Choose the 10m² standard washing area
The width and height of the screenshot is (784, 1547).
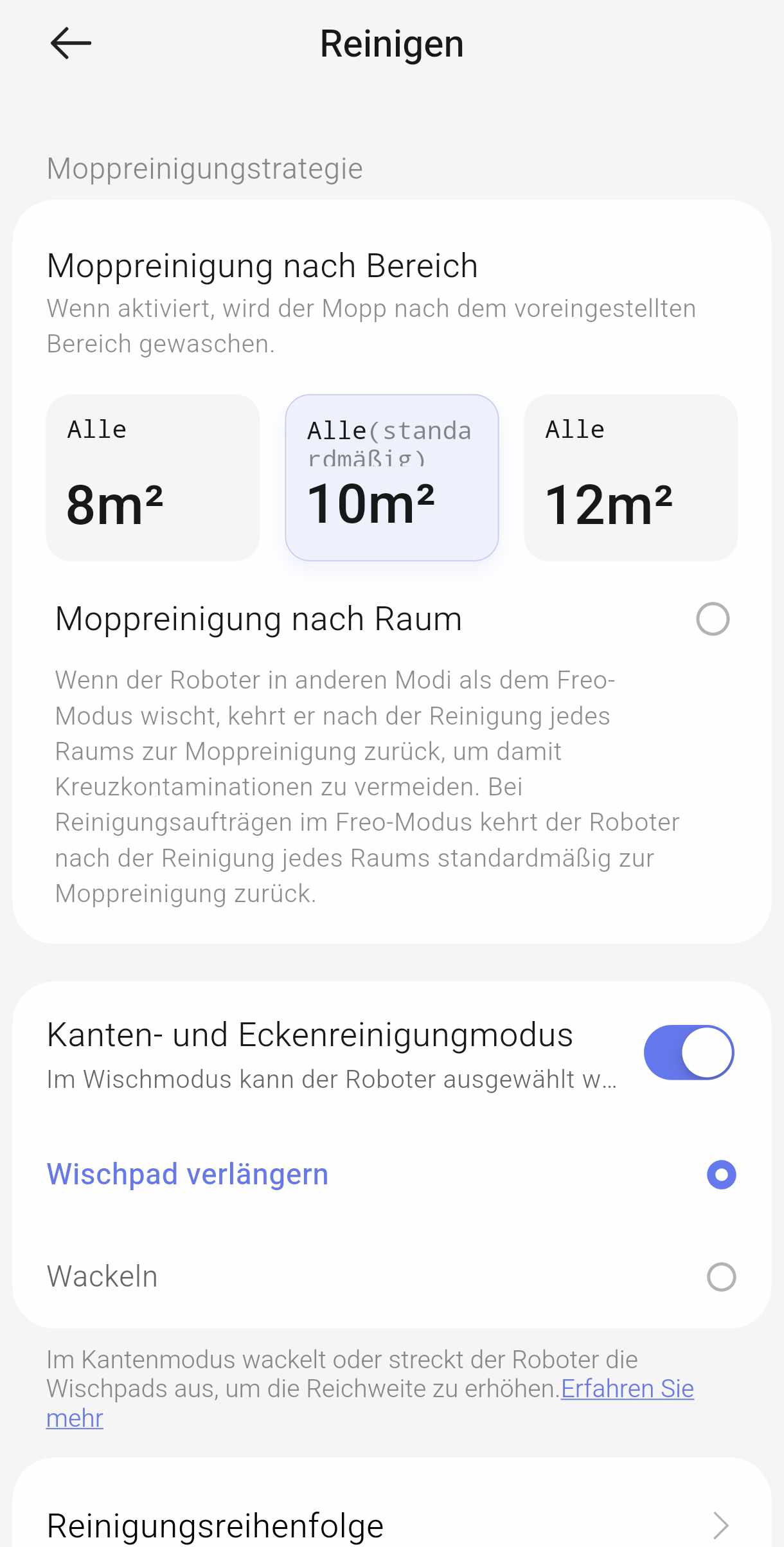(392, 478)
